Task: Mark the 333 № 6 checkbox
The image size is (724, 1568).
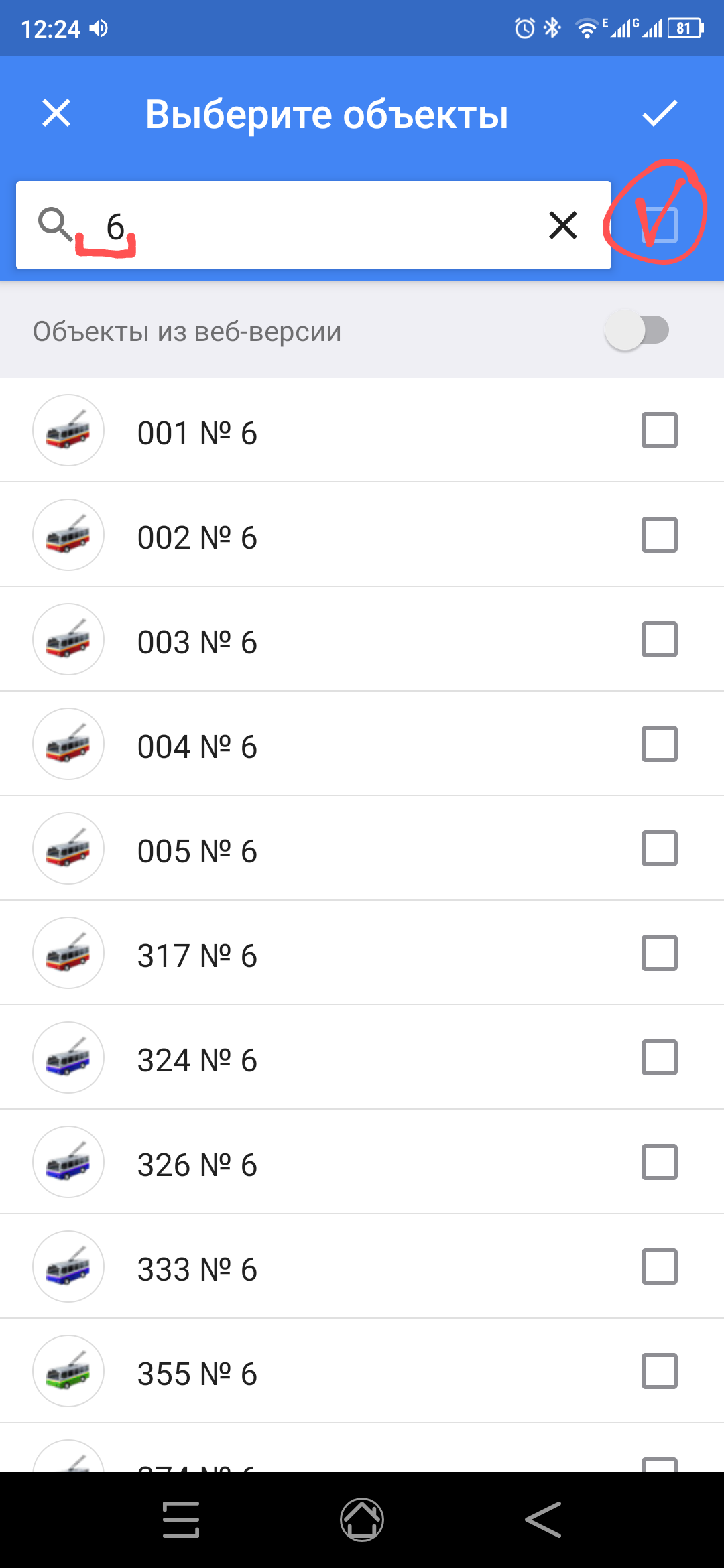Action: [660, 1266]
